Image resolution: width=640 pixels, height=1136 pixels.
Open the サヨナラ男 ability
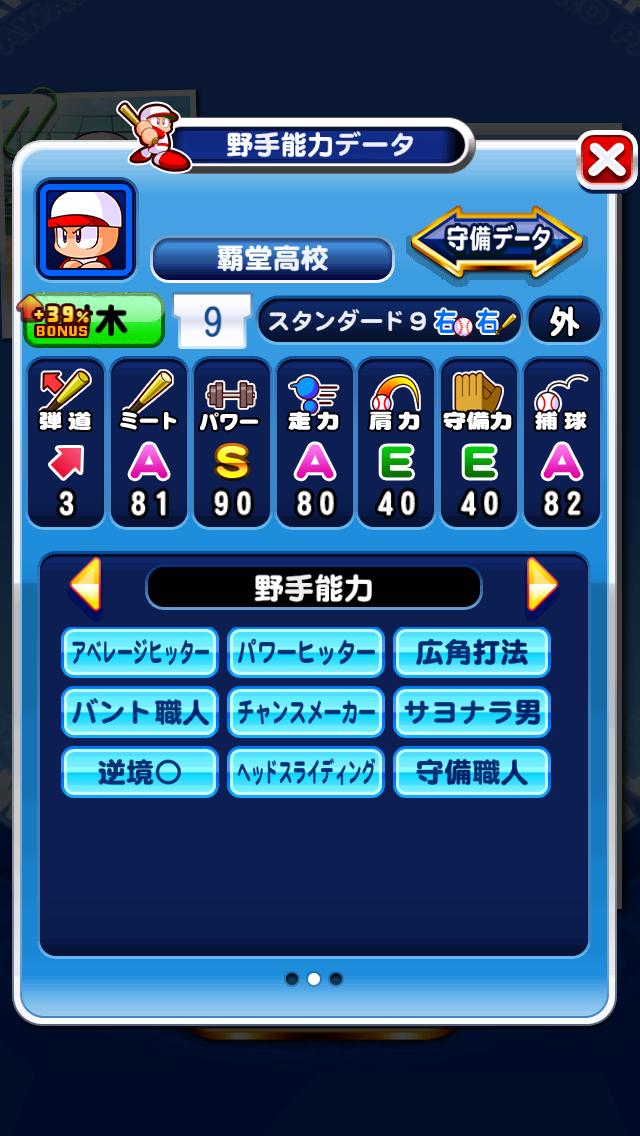[x=472, y=713]
